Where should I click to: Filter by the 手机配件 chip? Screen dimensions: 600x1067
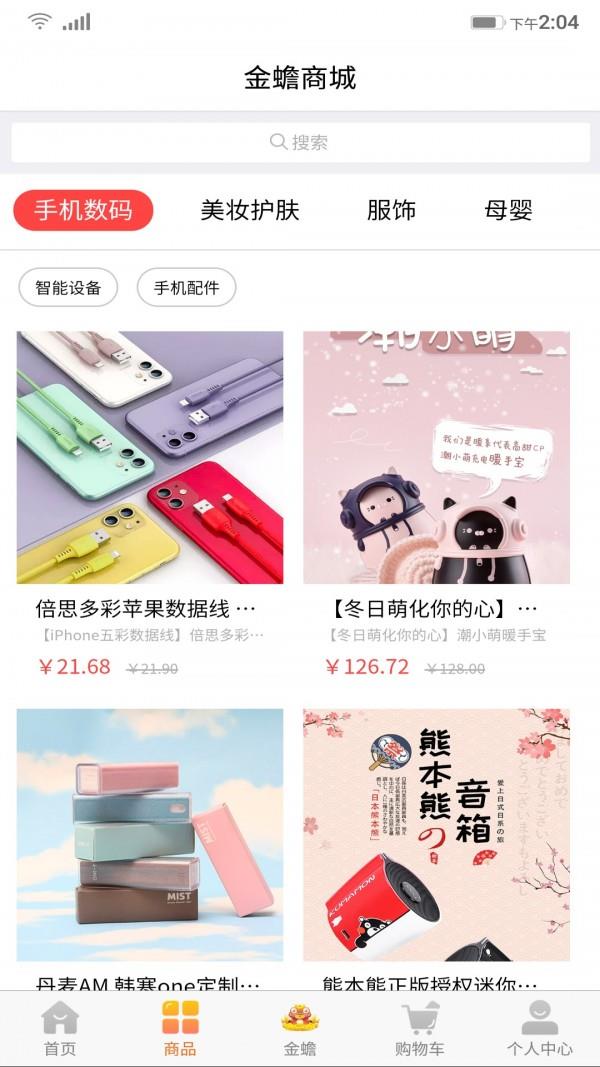[x=186, y=288]
